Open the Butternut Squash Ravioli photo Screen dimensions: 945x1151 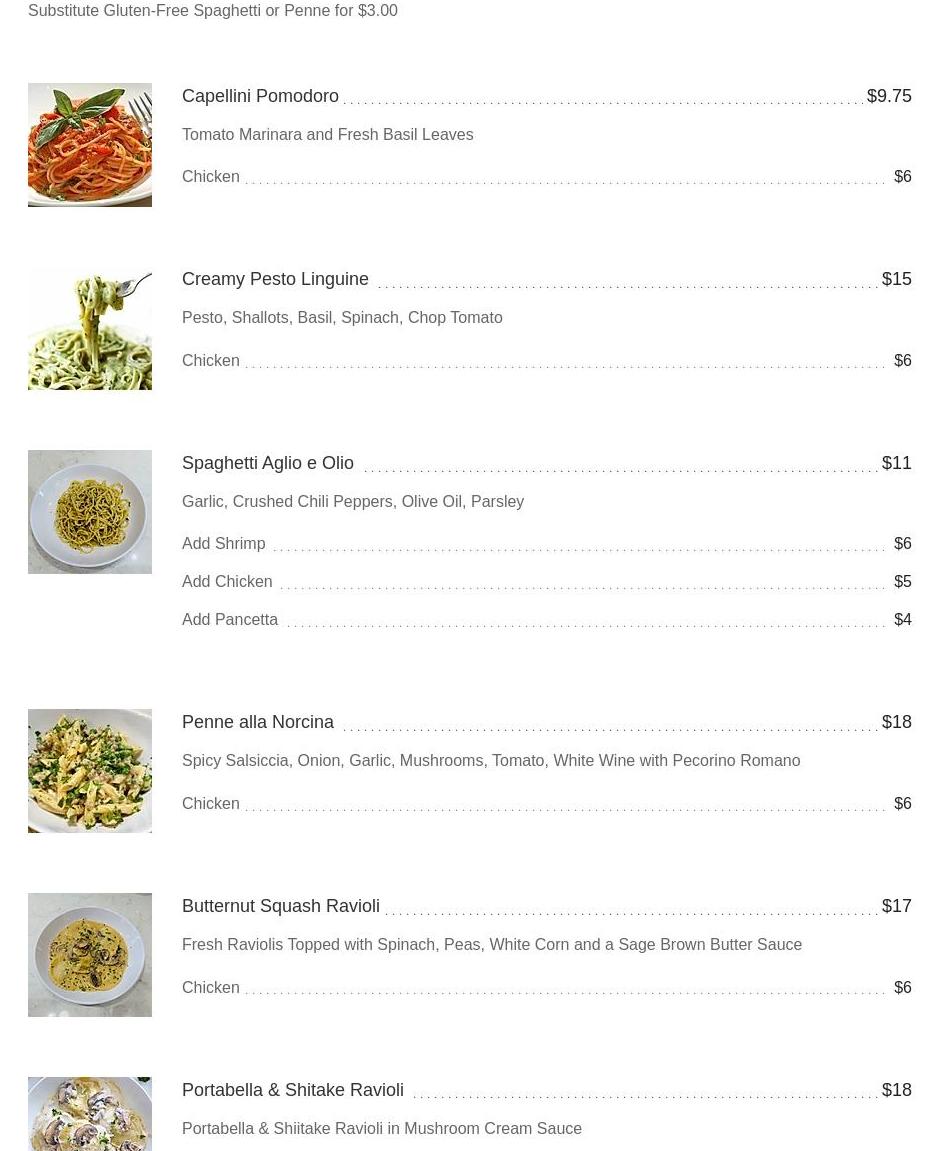tap(90, 955)
